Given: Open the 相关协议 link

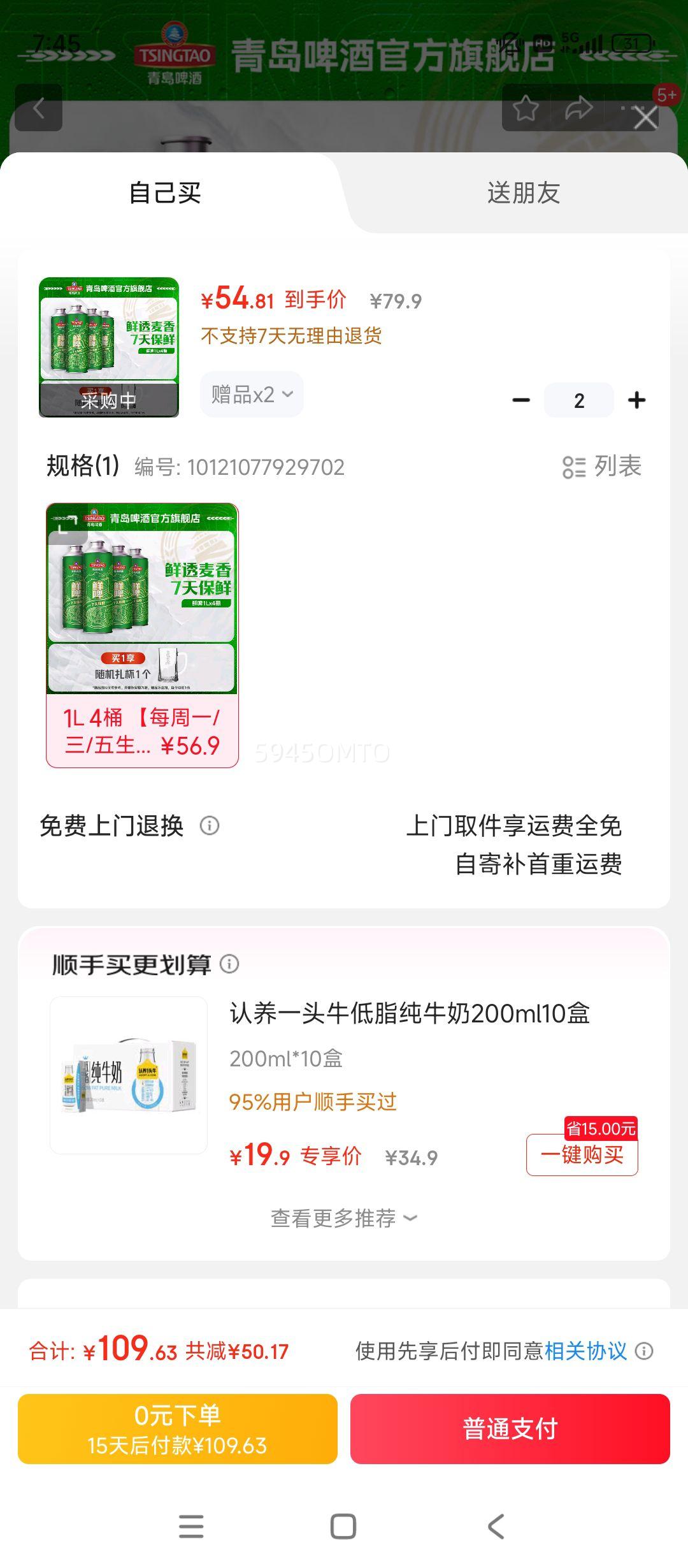Looking at the screenshot, I should click(585, 1351).
